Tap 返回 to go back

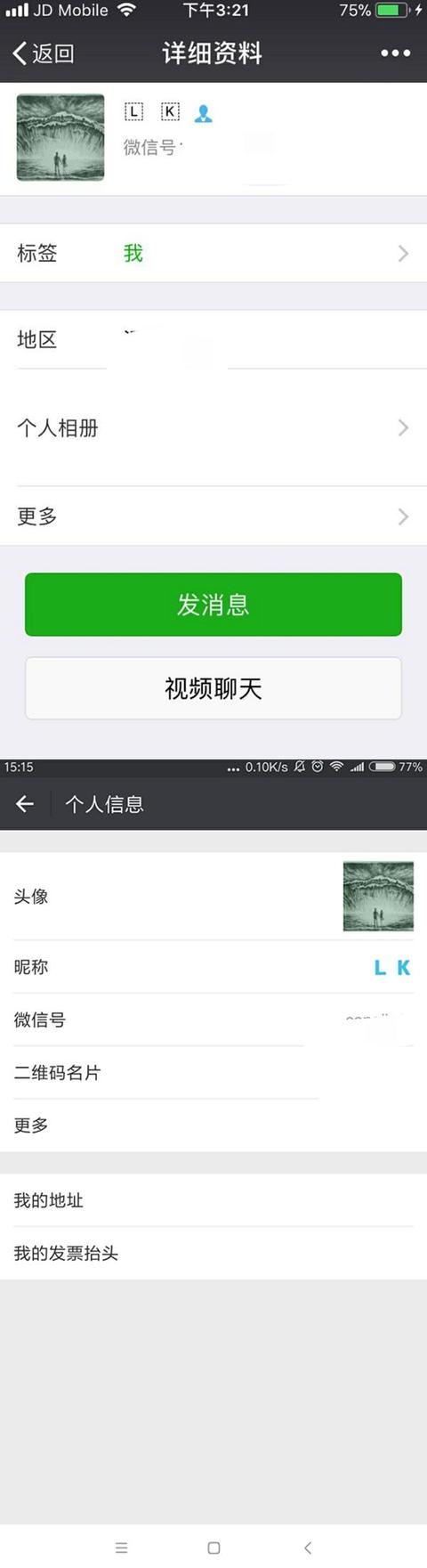pyautogui.click(x=43, y=53)
